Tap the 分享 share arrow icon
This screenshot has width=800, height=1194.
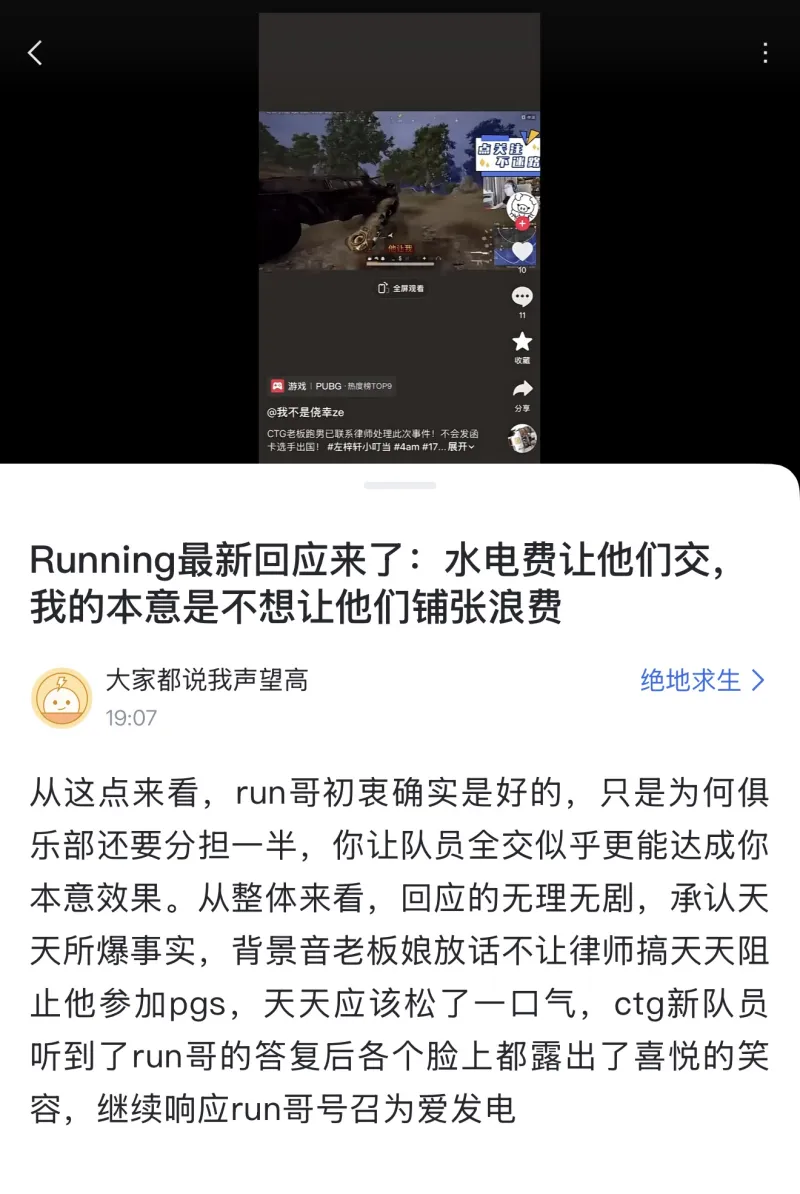tap(523, 388)
